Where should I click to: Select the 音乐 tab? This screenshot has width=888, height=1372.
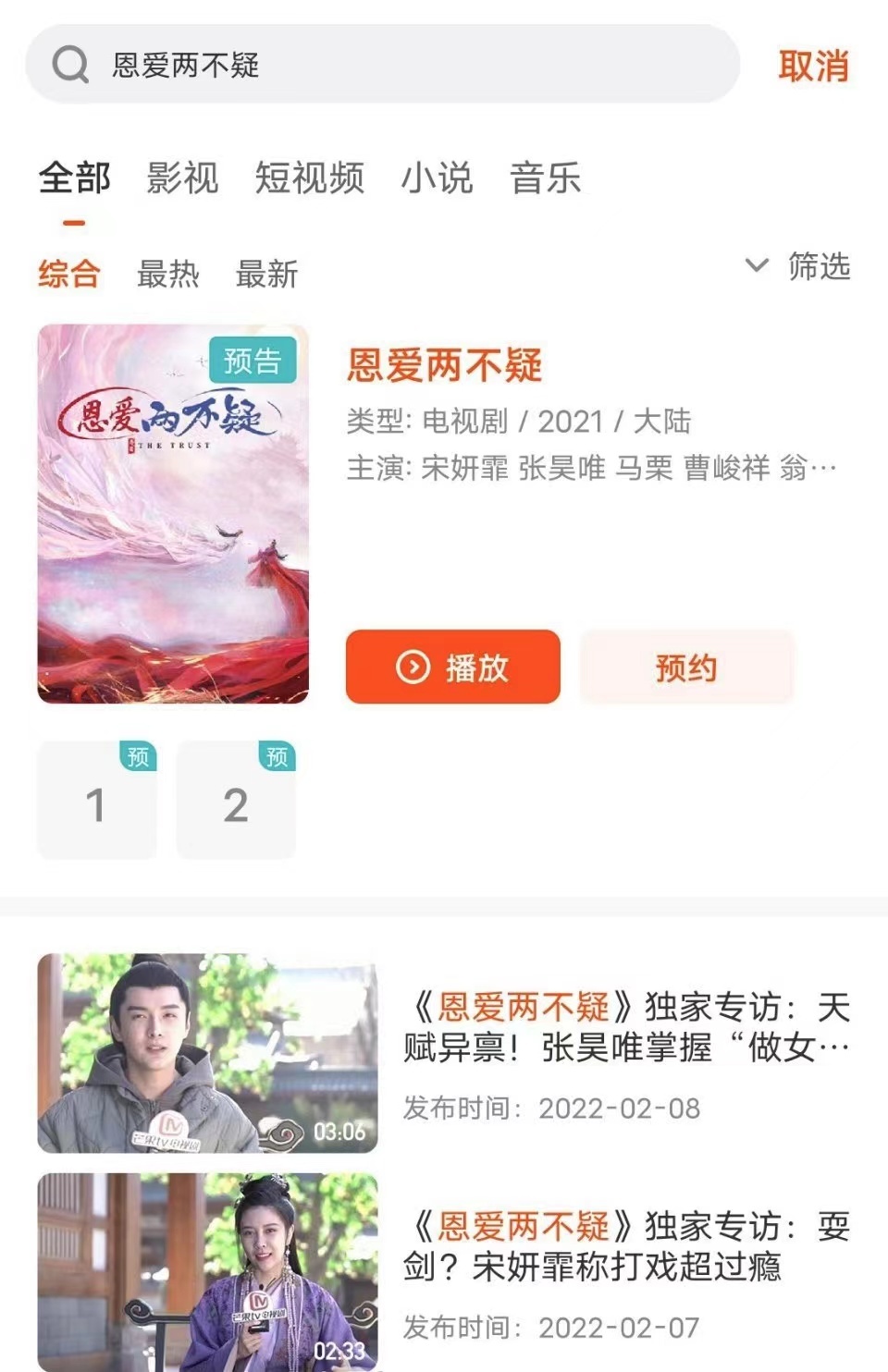[546, 178]
